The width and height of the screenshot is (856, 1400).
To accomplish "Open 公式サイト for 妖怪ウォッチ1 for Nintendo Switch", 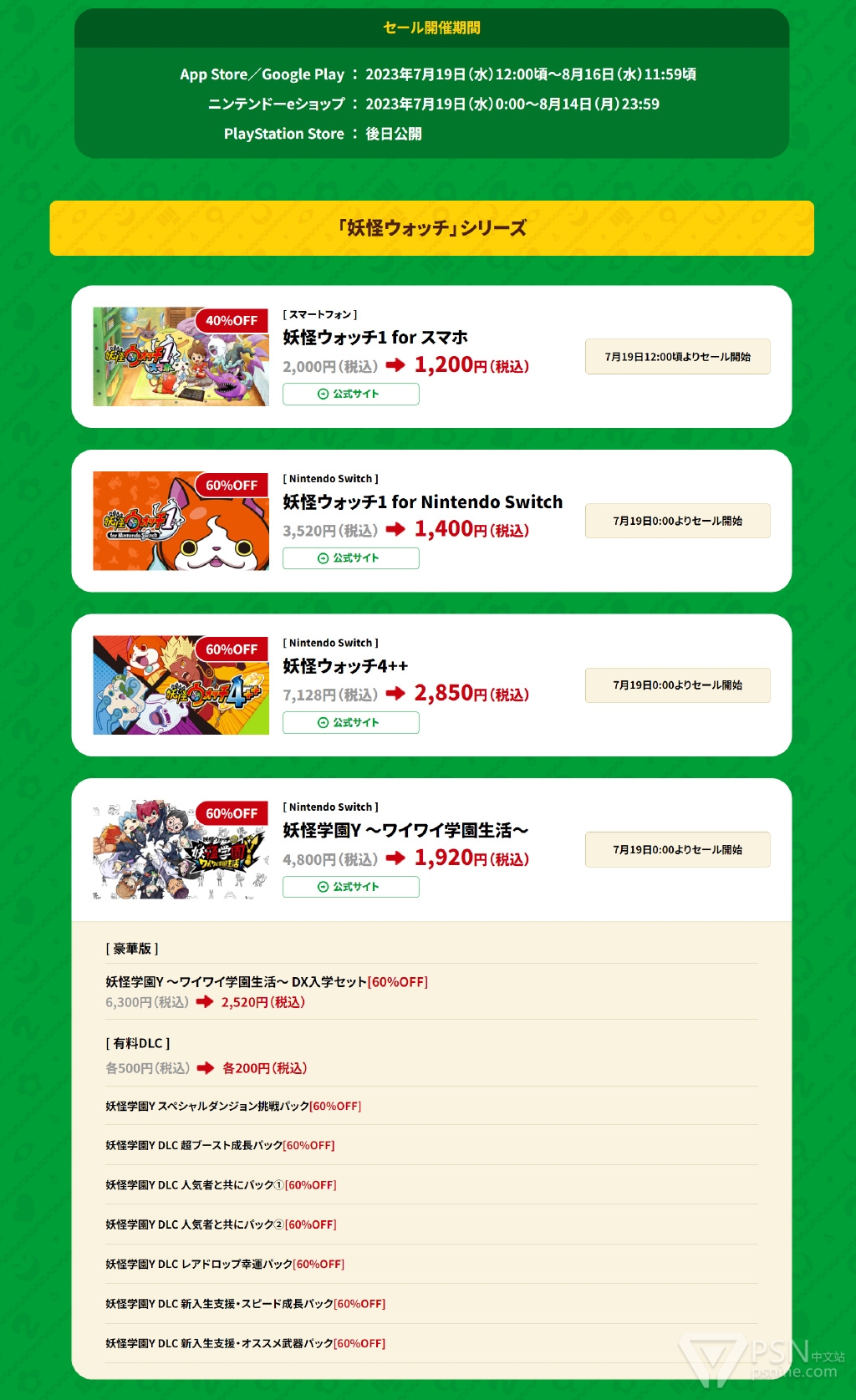I will click(351, 558).
